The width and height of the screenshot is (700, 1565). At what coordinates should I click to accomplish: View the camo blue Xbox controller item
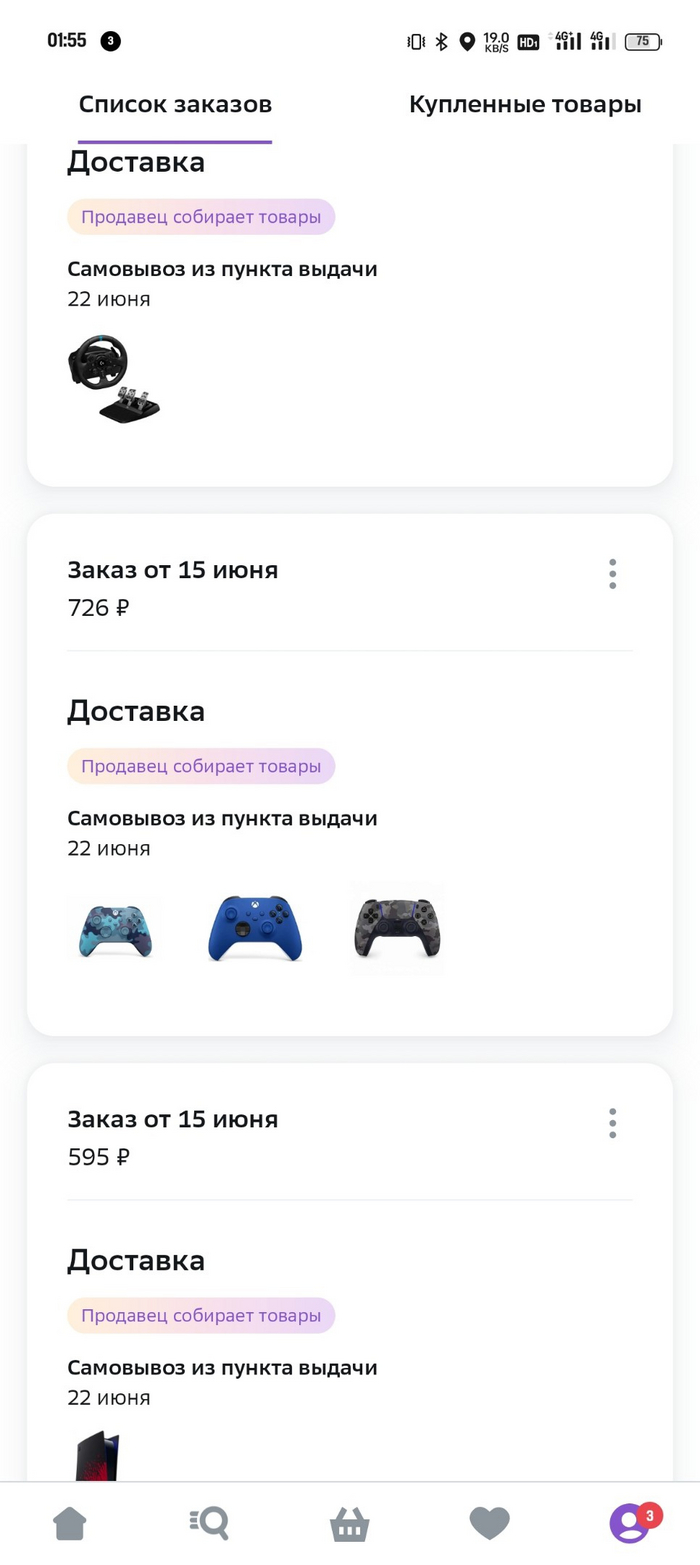[x=114, y=929]
